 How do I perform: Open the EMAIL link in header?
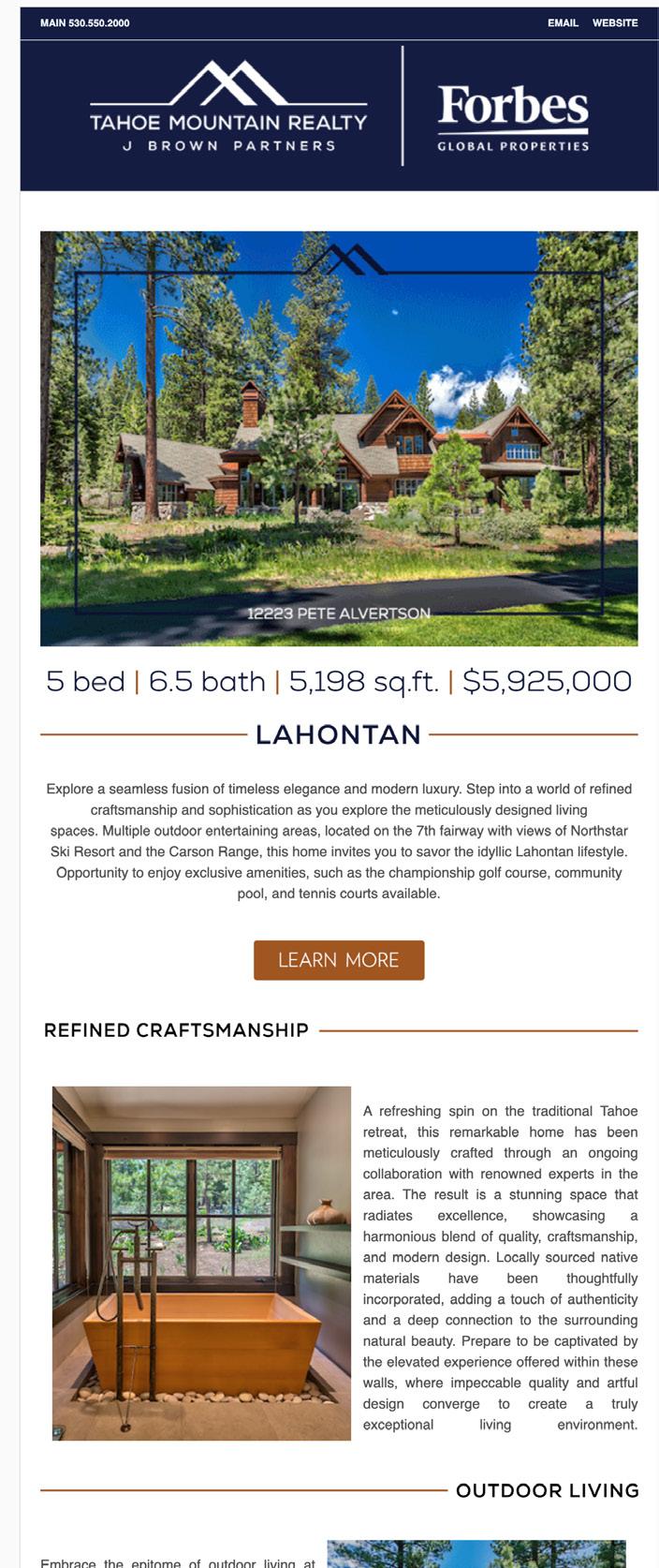(563, 22)
